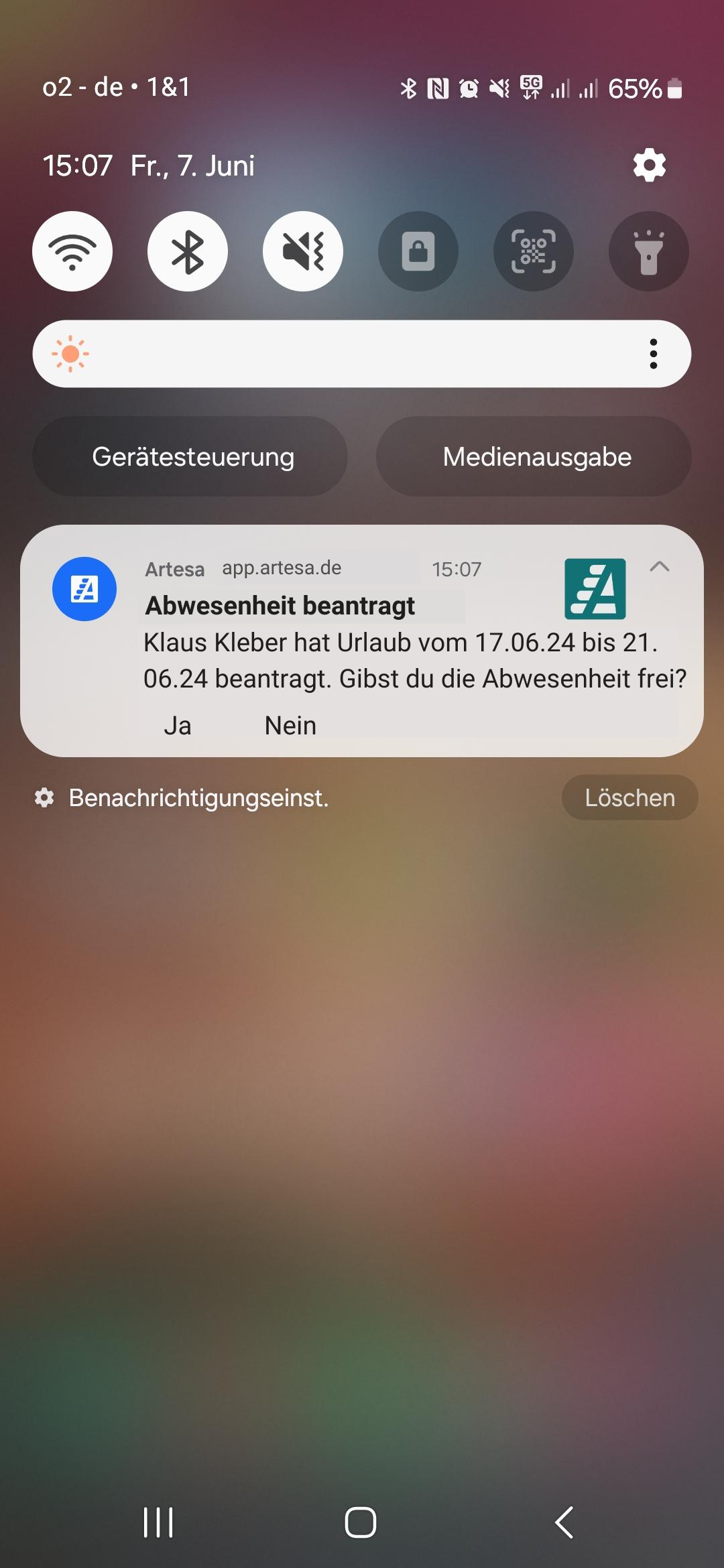Screen dimensions: 724x1568
Task: Clear all notifications with Löschen
Action: coord(629,797)
